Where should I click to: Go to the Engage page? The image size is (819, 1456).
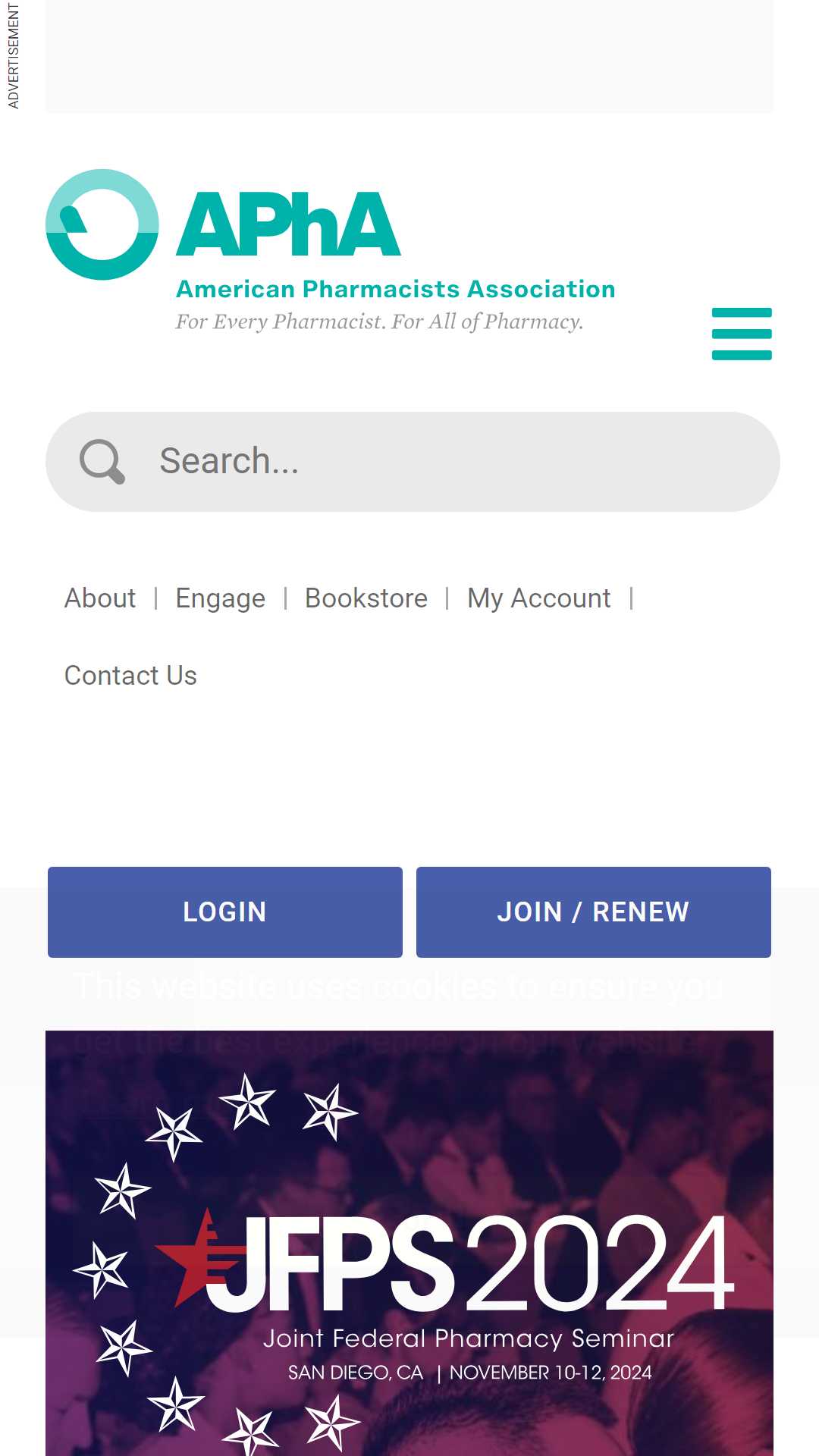pos(221,598)
